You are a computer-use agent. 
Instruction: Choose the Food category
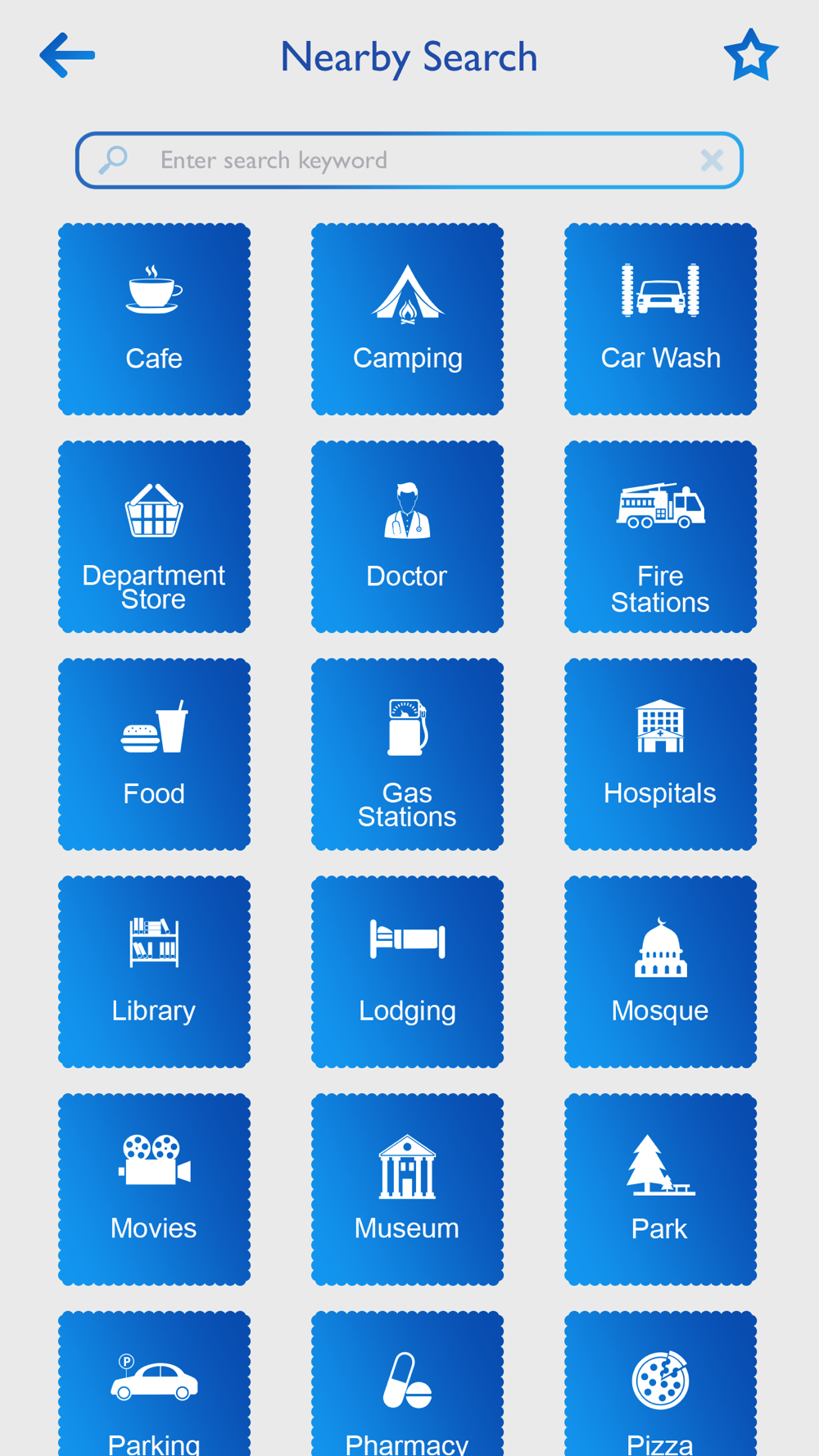(x=154, y=754)
